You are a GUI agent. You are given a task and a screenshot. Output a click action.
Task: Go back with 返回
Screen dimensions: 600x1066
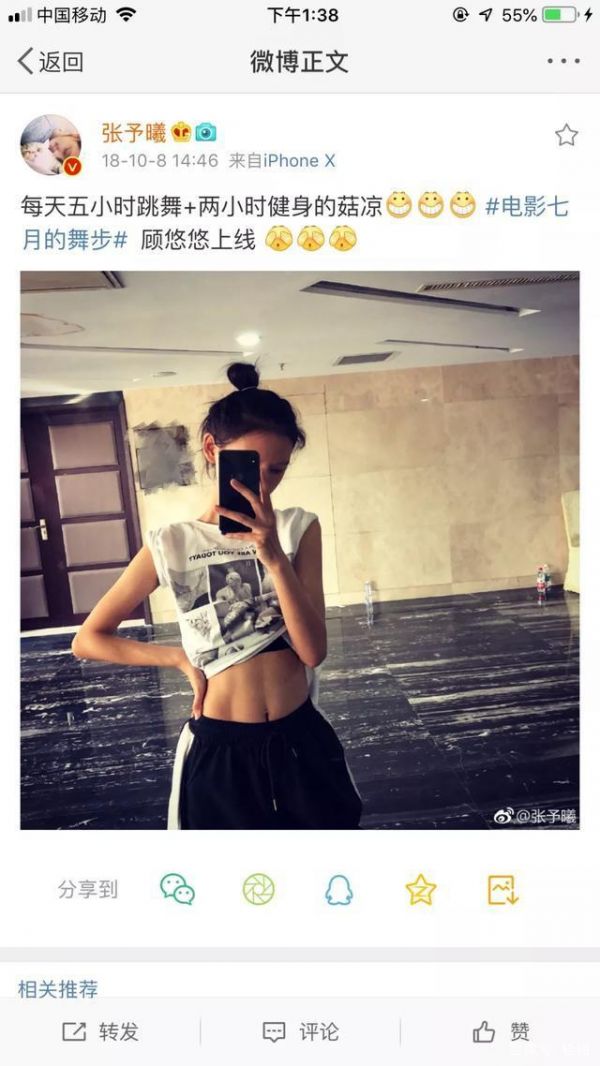(x=50, y=62)
